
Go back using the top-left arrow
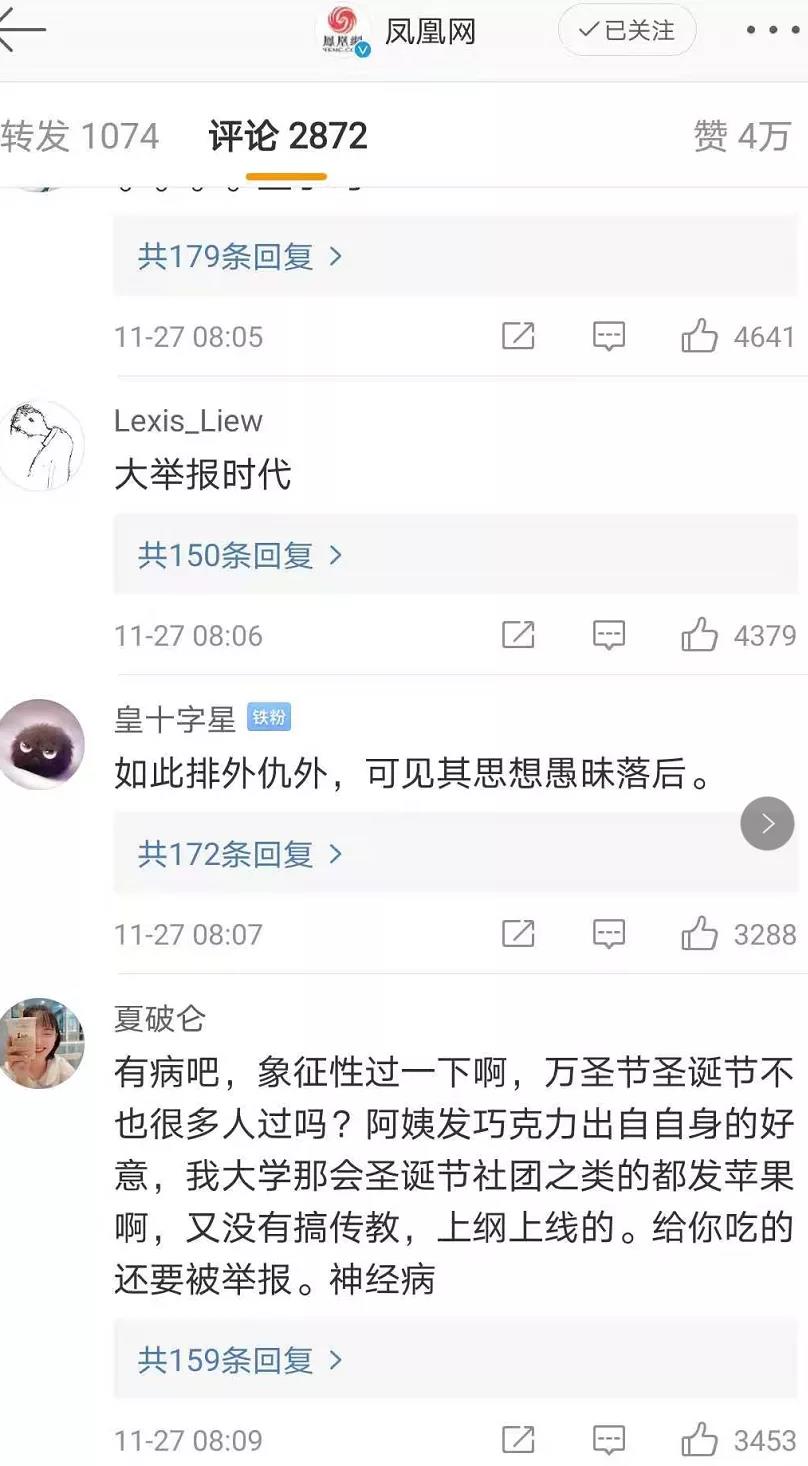pyautogui.click(x=22, y=30)
